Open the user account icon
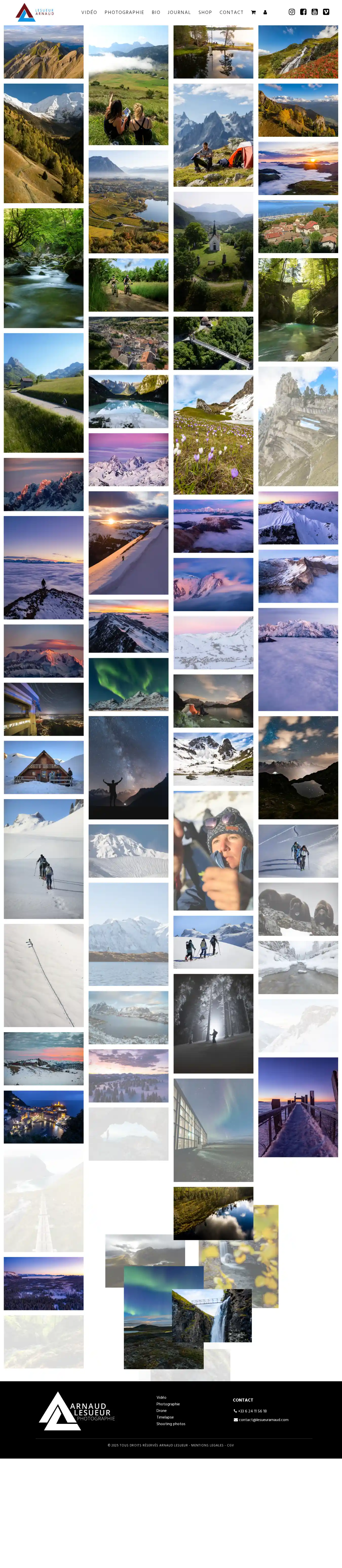 tap(265, 12)
